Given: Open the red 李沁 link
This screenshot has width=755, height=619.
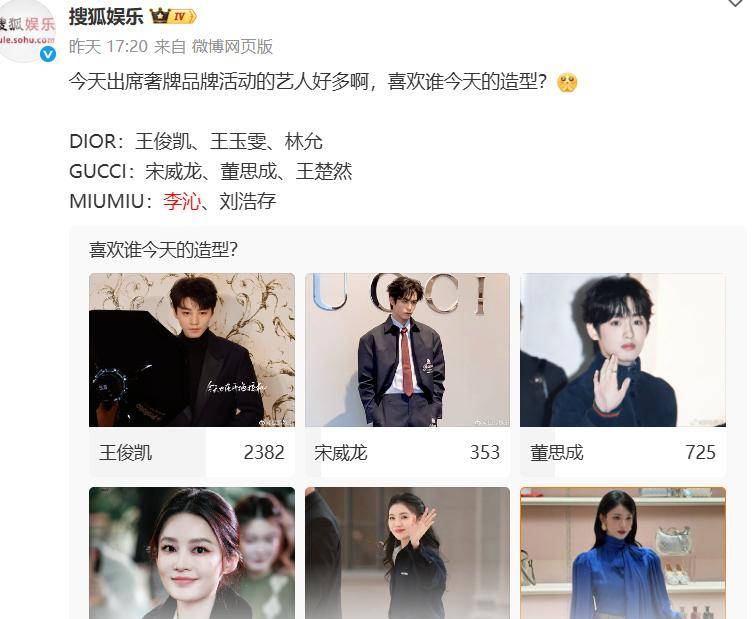Looking at the screenshot, I should [x=182, y=201].
